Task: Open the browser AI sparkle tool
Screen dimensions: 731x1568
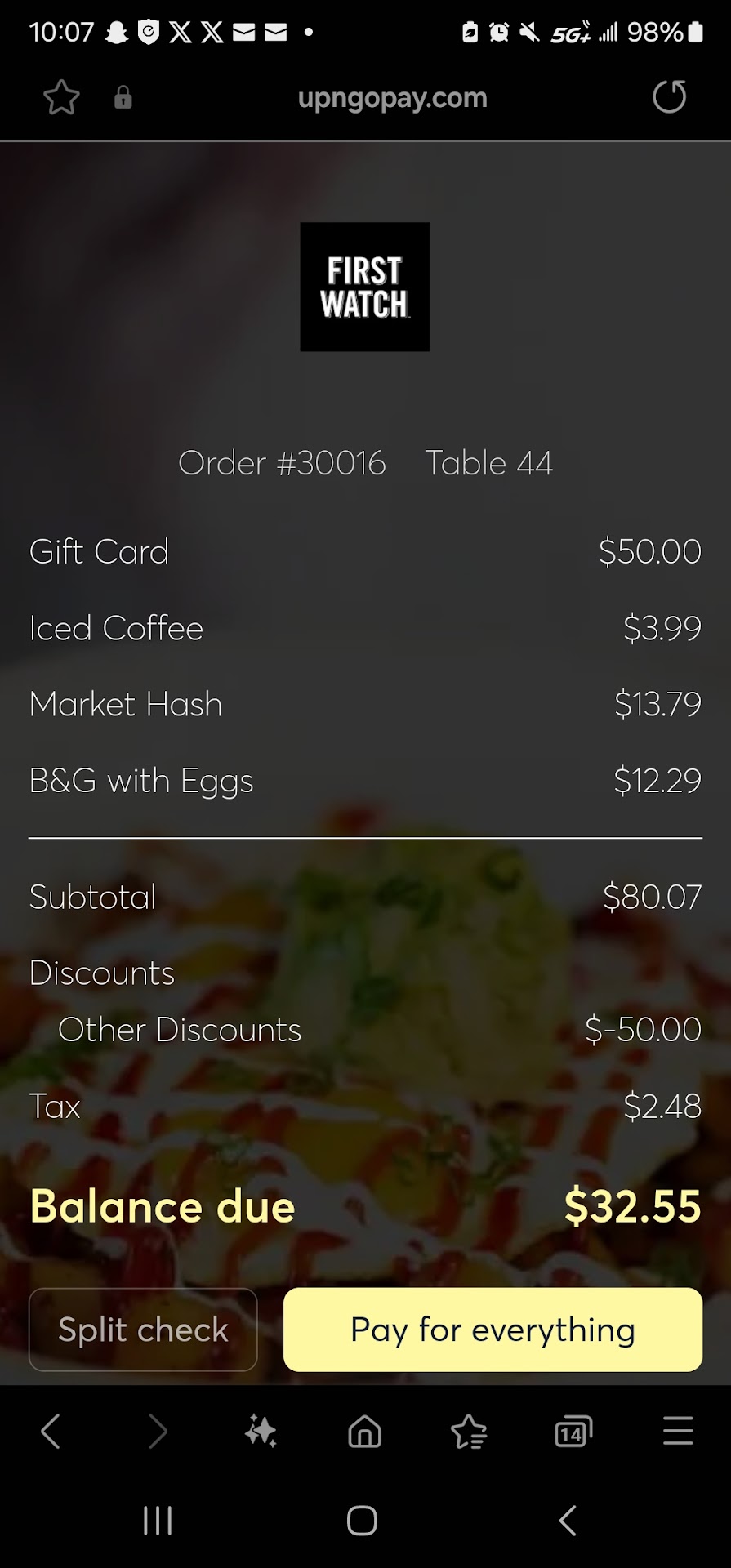Action: tap(261, 1432)
